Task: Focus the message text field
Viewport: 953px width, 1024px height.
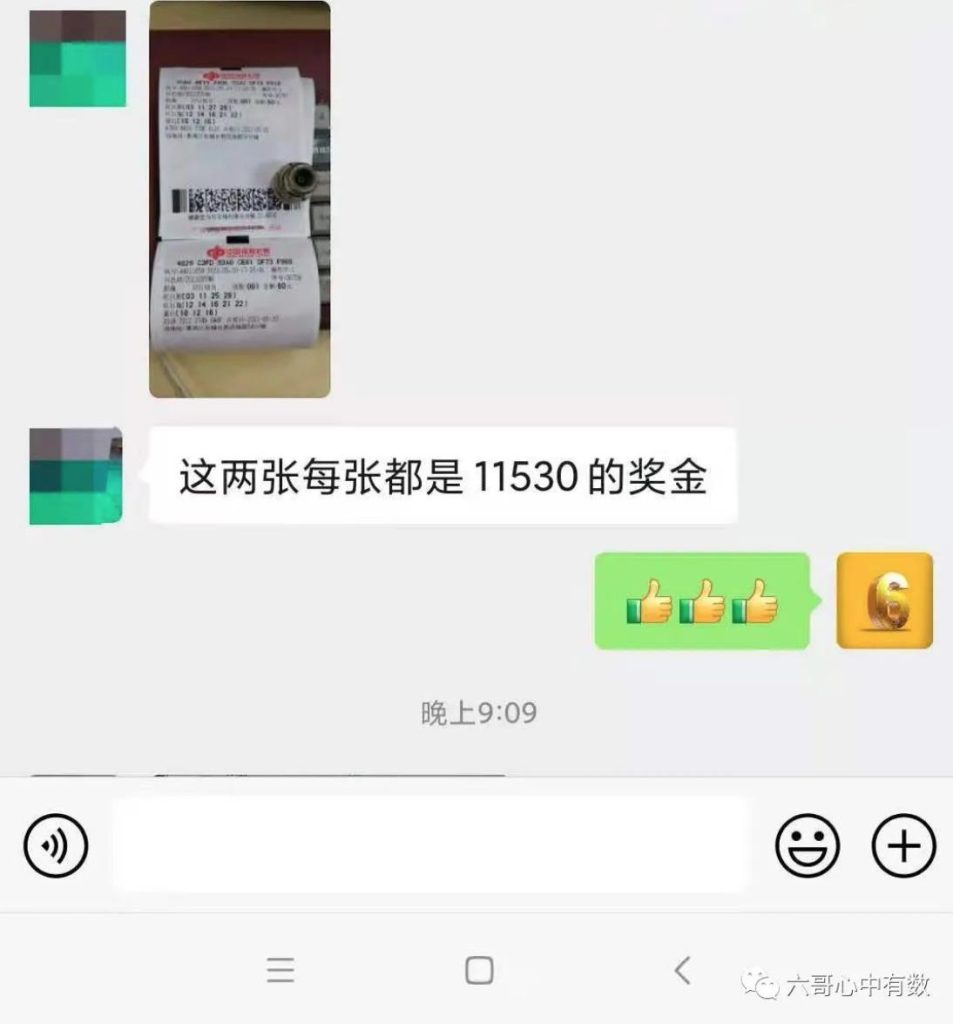Action: pyautogui.click(x=430, y=846)
